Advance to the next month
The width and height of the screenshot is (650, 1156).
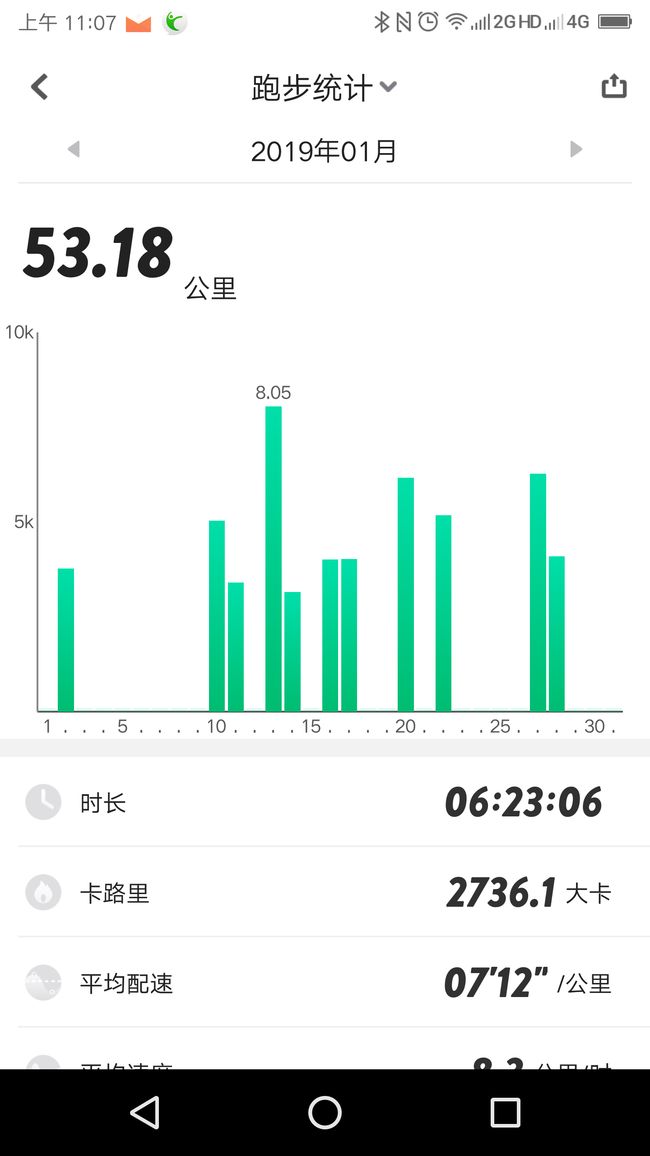pos(576,150)
